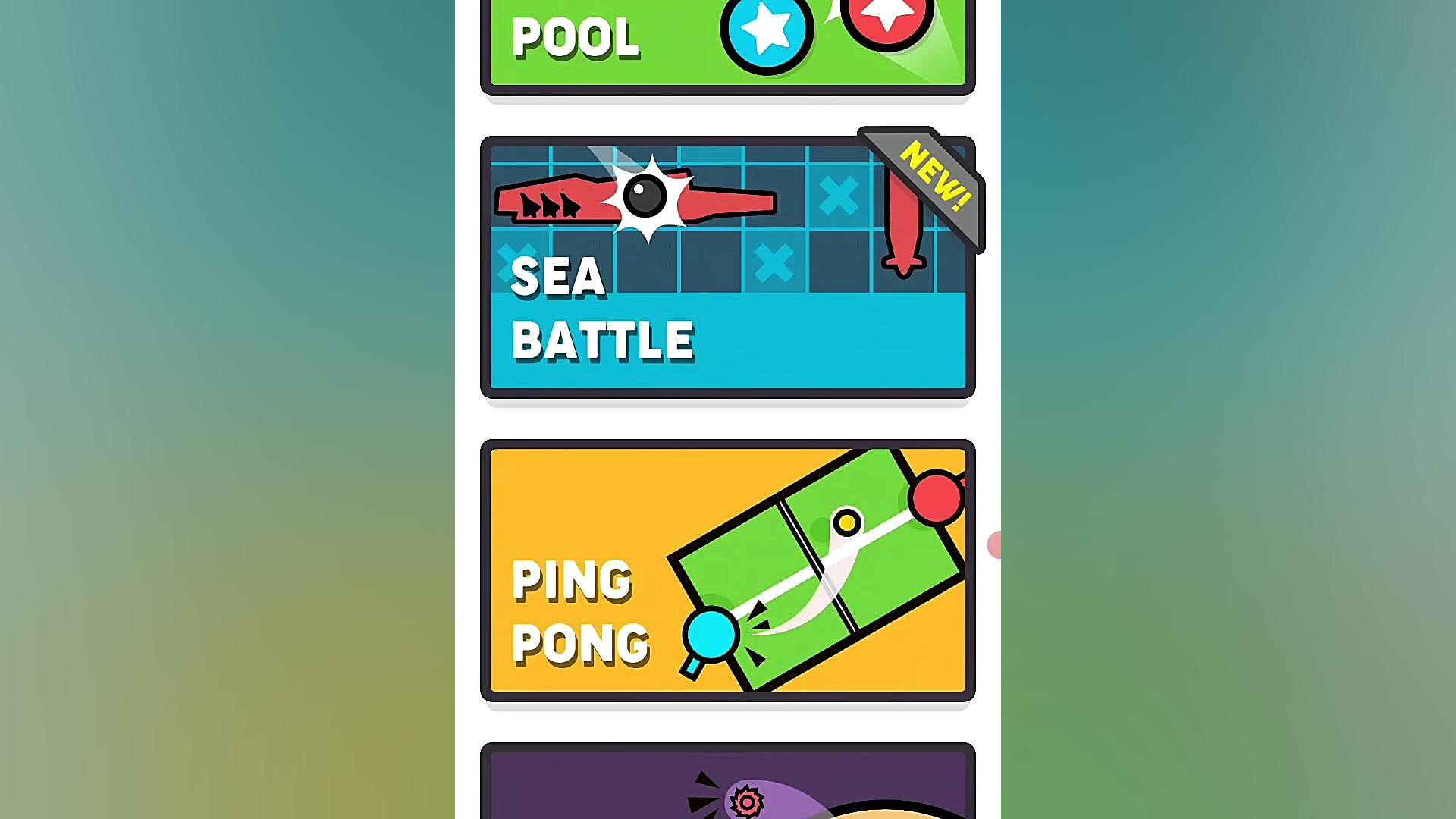Open the purple game card at the bottom
Viewport: 1456px width, 819px height.
tap(726, 784)
